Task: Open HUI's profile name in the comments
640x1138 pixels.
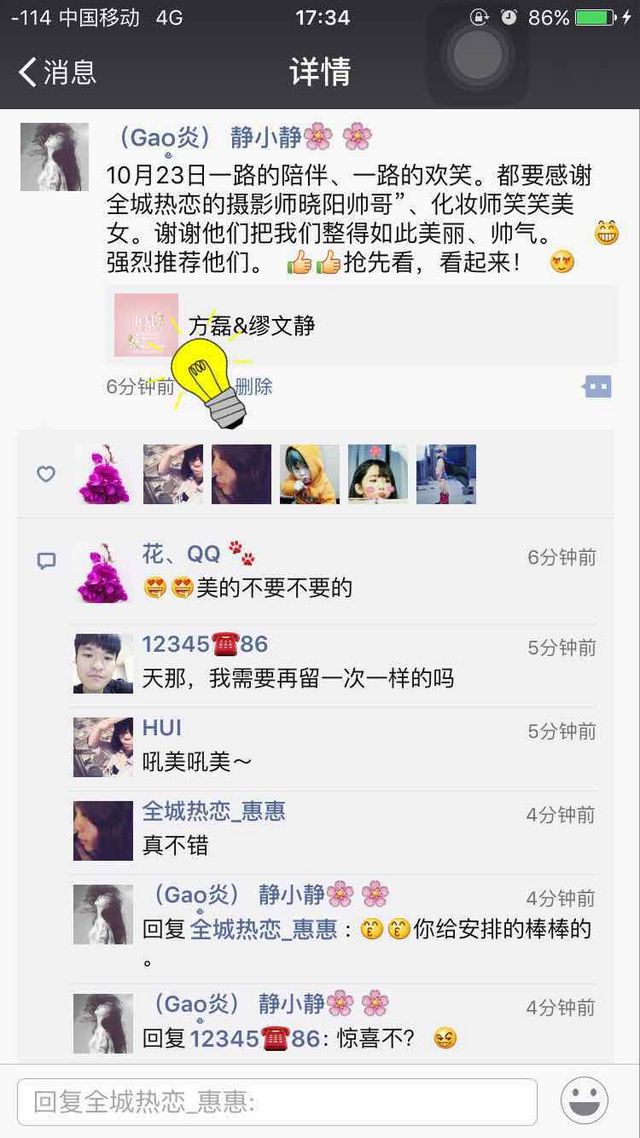Action: (162, 728)
